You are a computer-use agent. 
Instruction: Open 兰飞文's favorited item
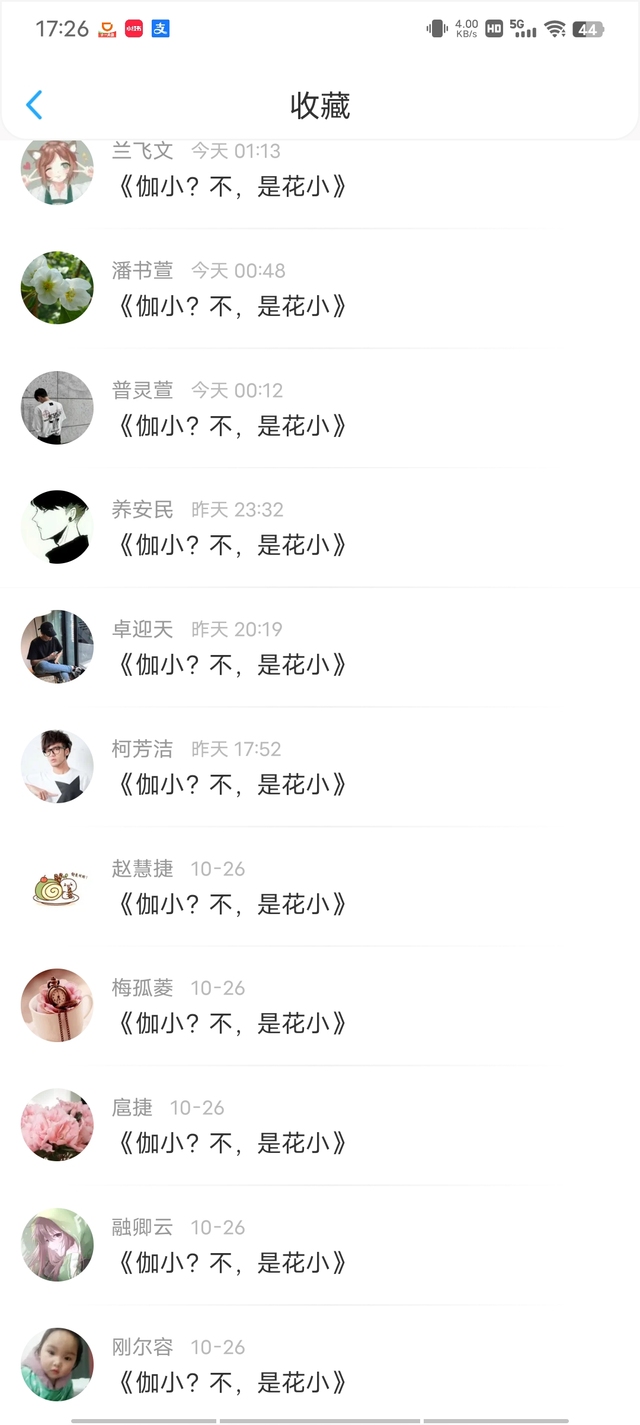(x=232, y=186)
